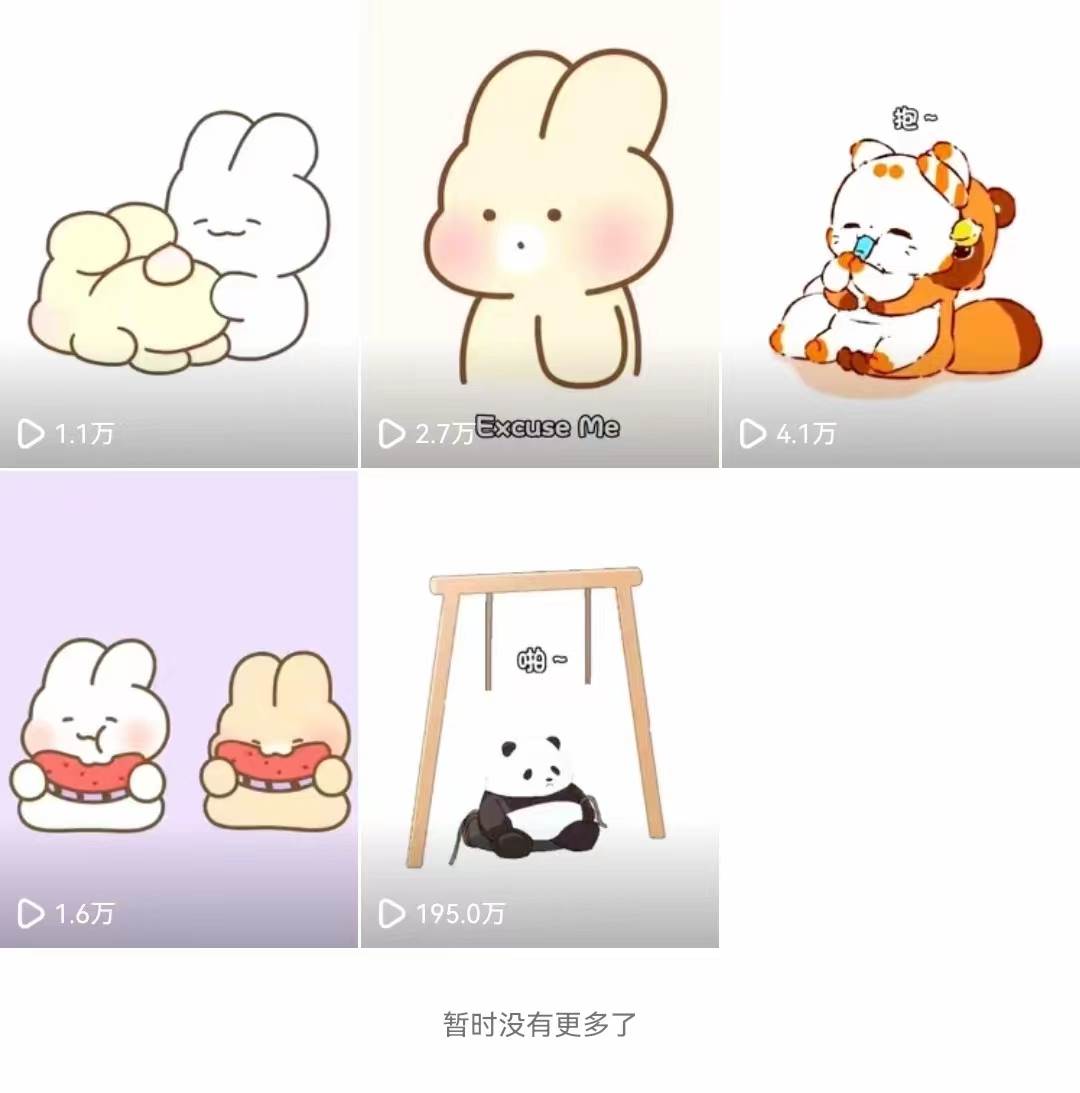Click the play icon on the 195.0万 panda video
The image size is (1080, 1093).
[x=391, y=914]
